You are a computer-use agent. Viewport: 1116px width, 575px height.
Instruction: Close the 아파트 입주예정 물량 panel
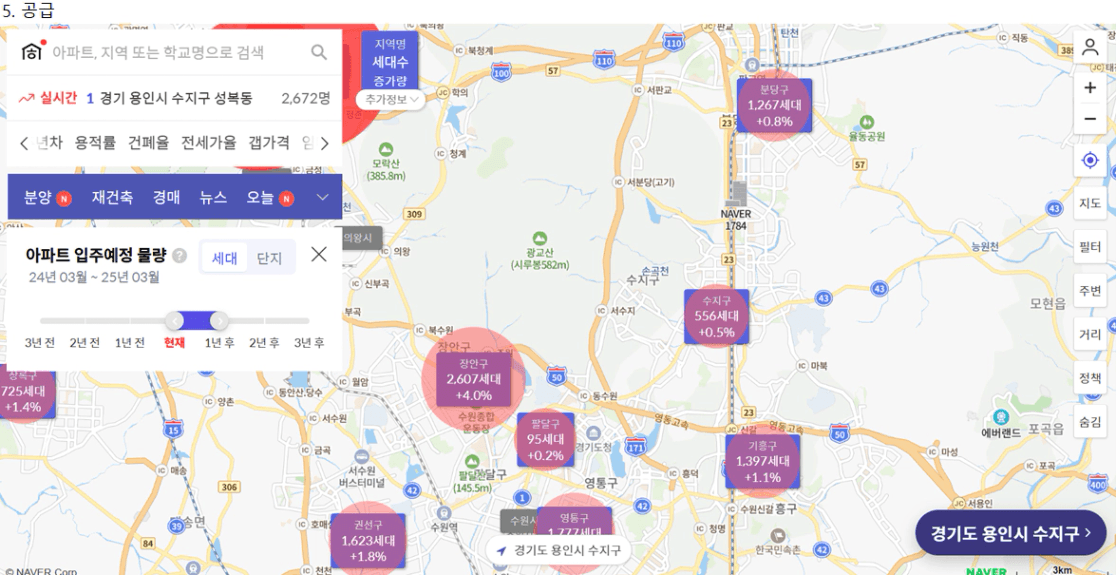click(x=319, y=254)
